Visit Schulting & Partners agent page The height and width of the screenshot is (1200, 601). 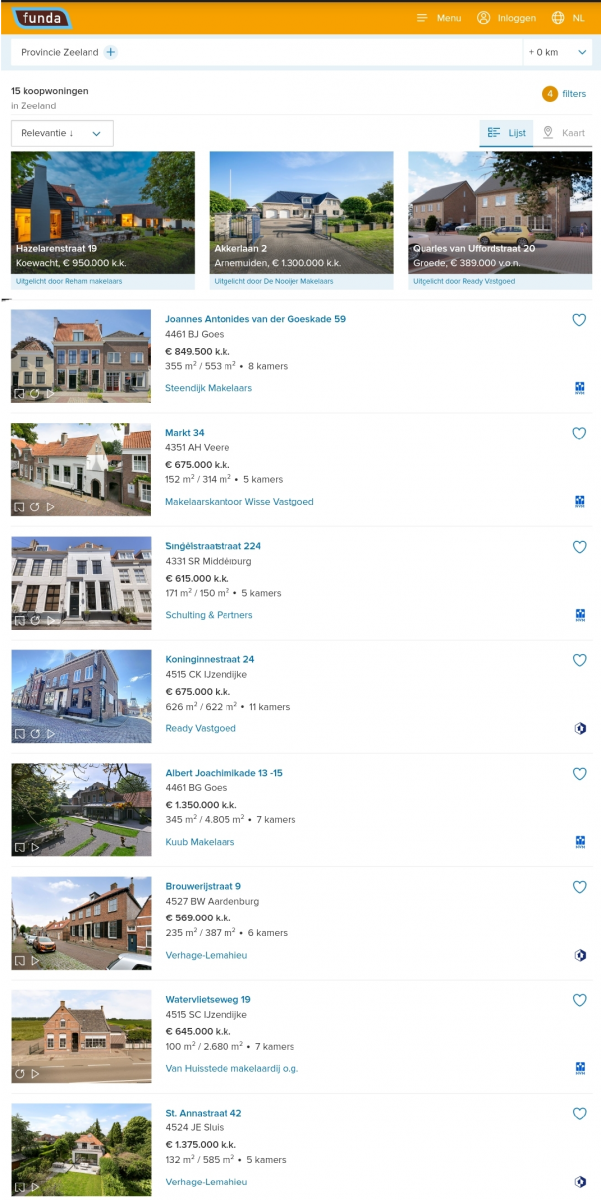(209, 615)
